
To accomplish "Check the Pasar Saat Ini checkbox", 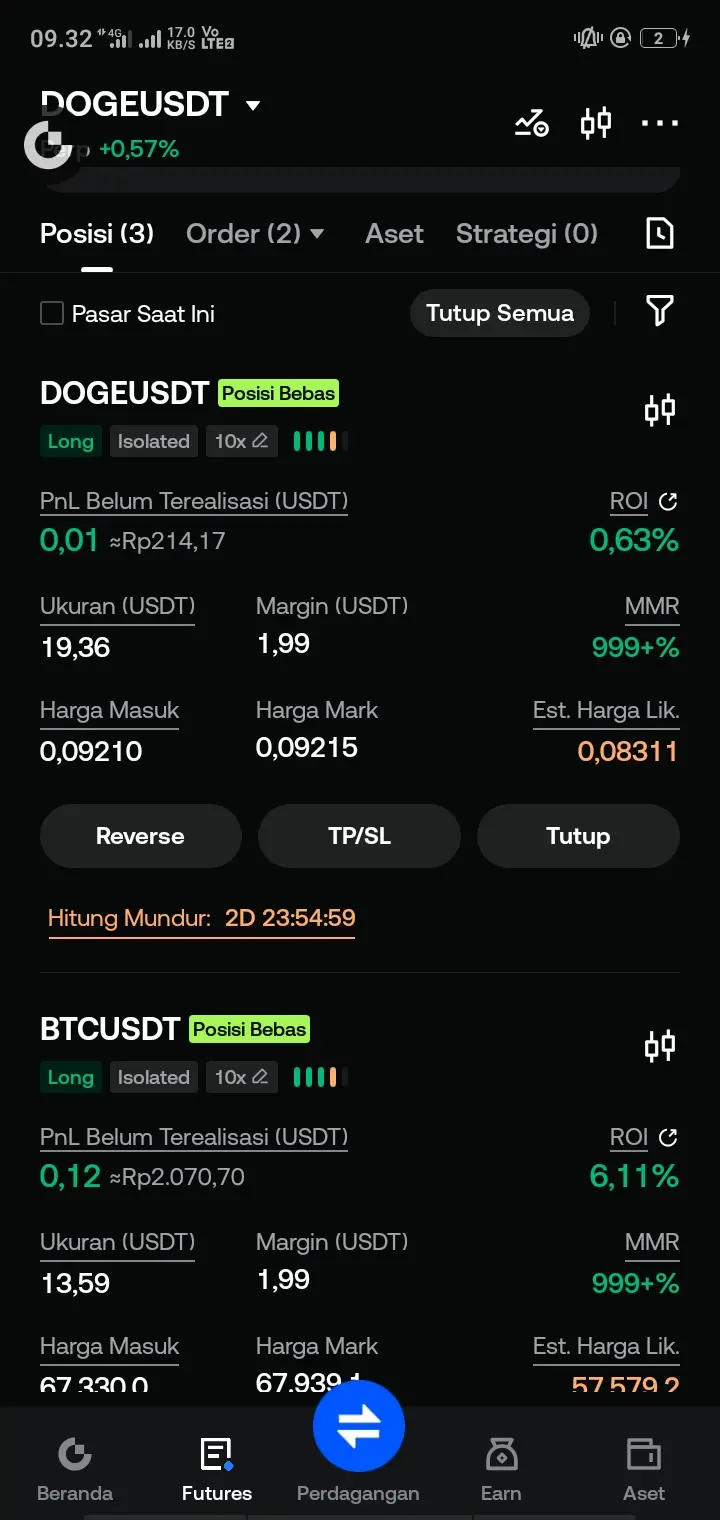I will click(52, 314).
